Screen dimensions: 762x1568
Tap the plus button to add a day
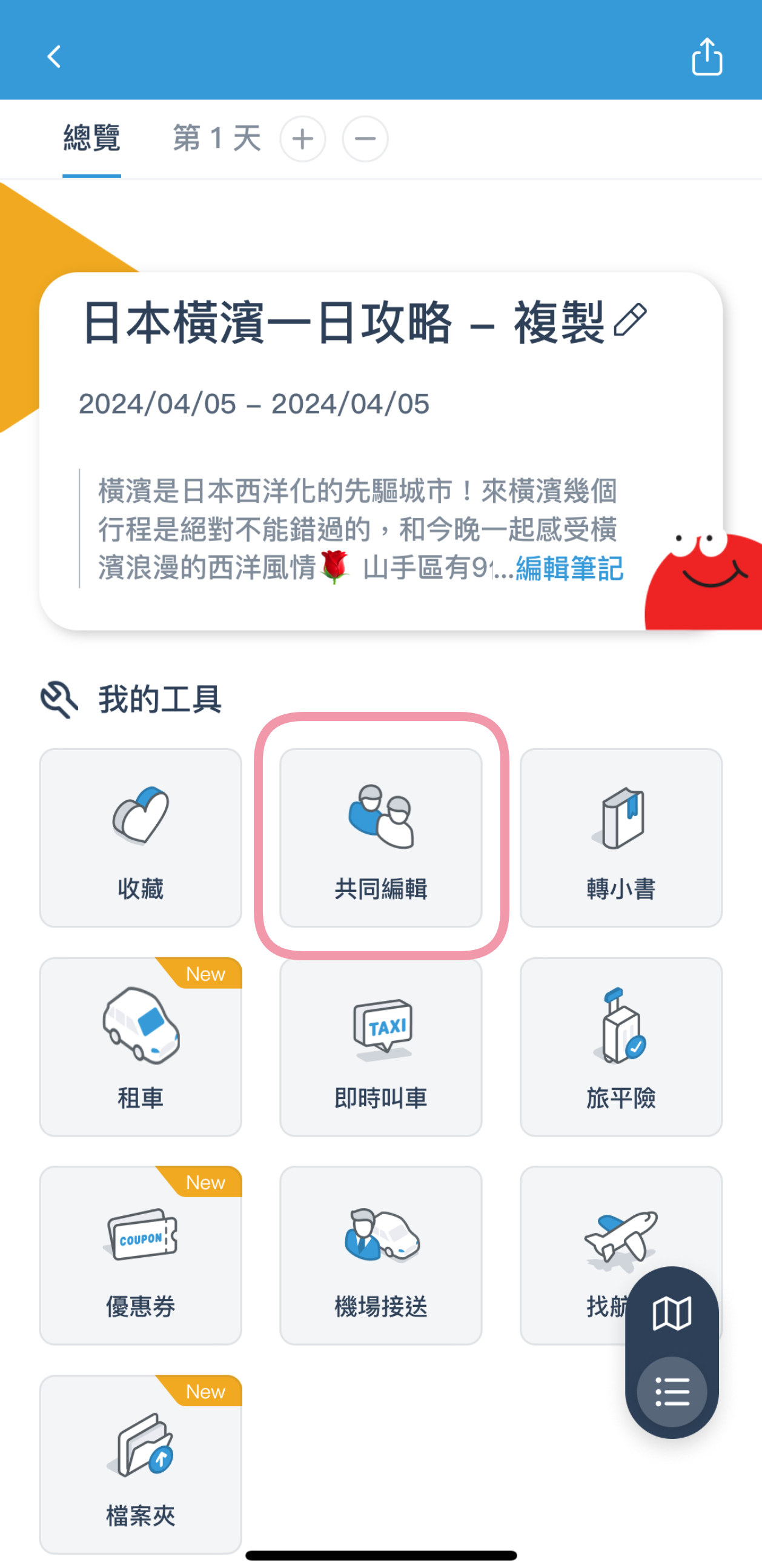(303, 138)
